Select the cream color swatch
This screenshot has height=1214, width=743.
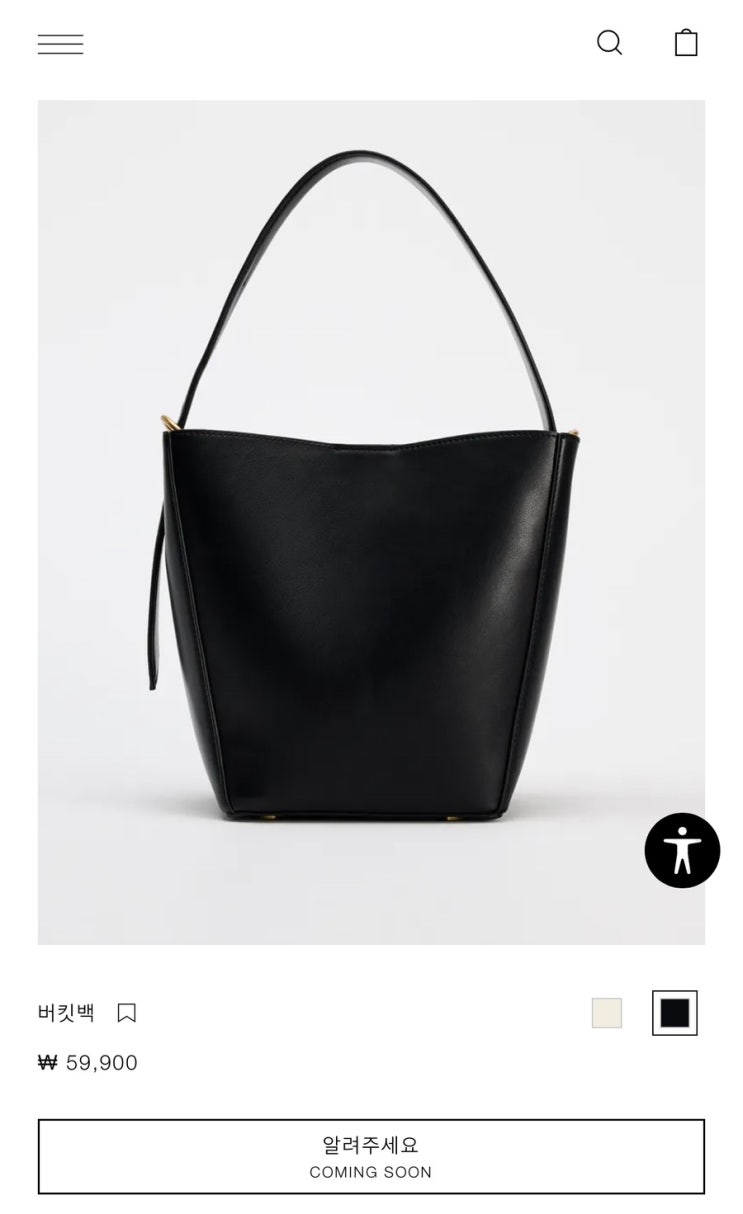point(607,1013)
